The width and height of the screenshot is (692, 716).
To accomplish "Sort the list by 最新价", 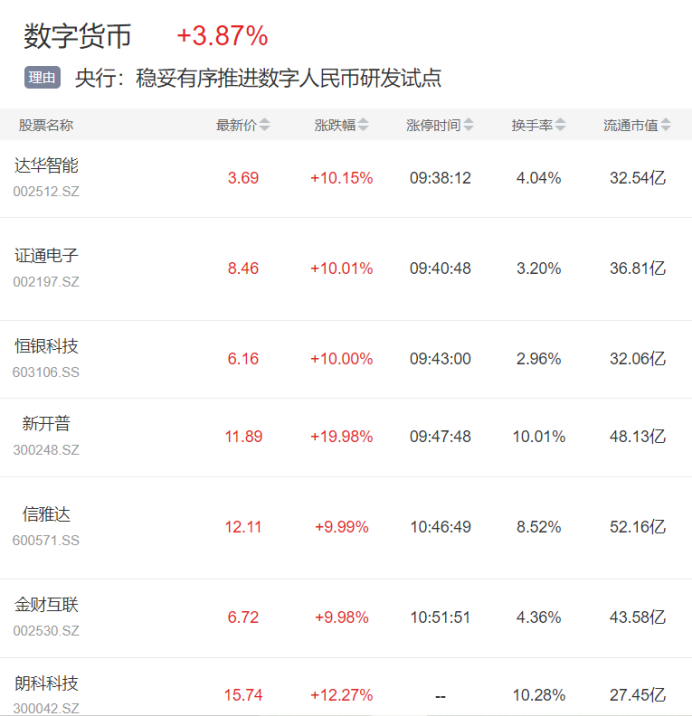I will pos(243,125).
